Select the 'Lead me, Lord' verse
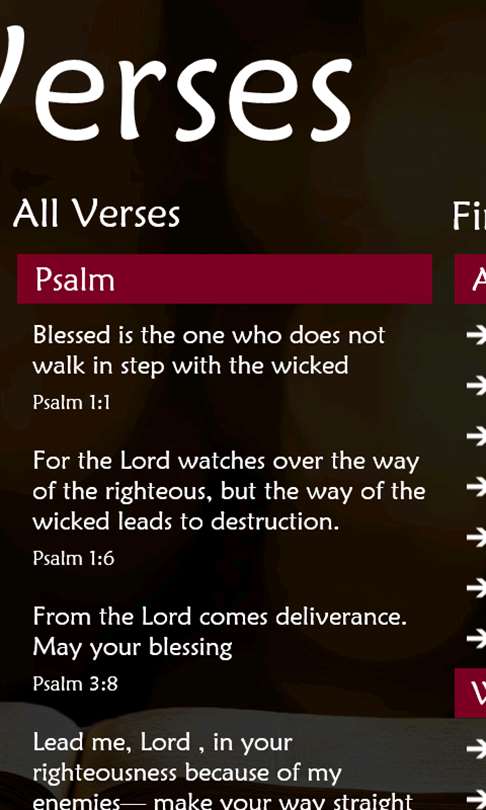The image size is (486, 810). tap(225, 771)
